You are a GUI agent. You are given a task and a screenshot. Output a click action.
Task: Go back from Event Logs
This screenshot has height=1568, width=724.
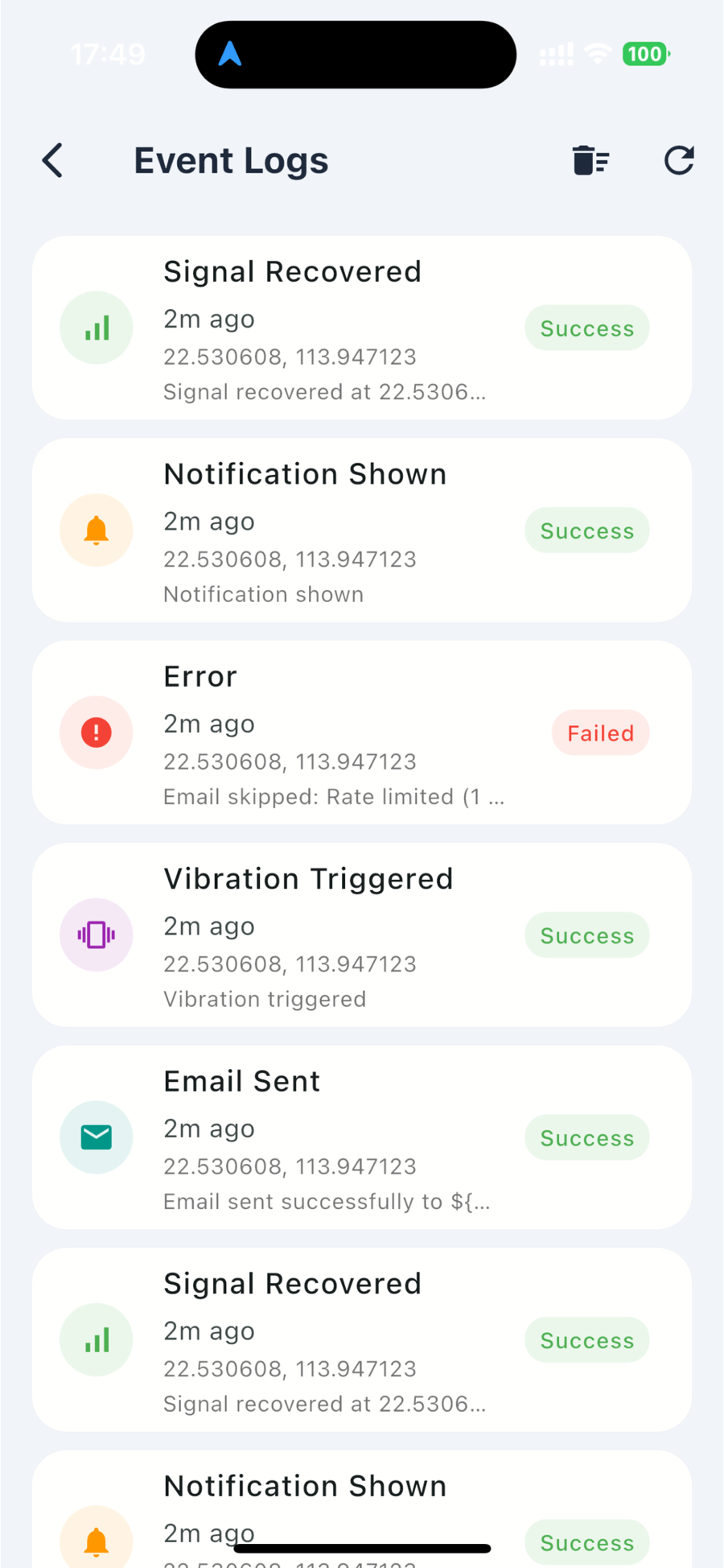53,160
